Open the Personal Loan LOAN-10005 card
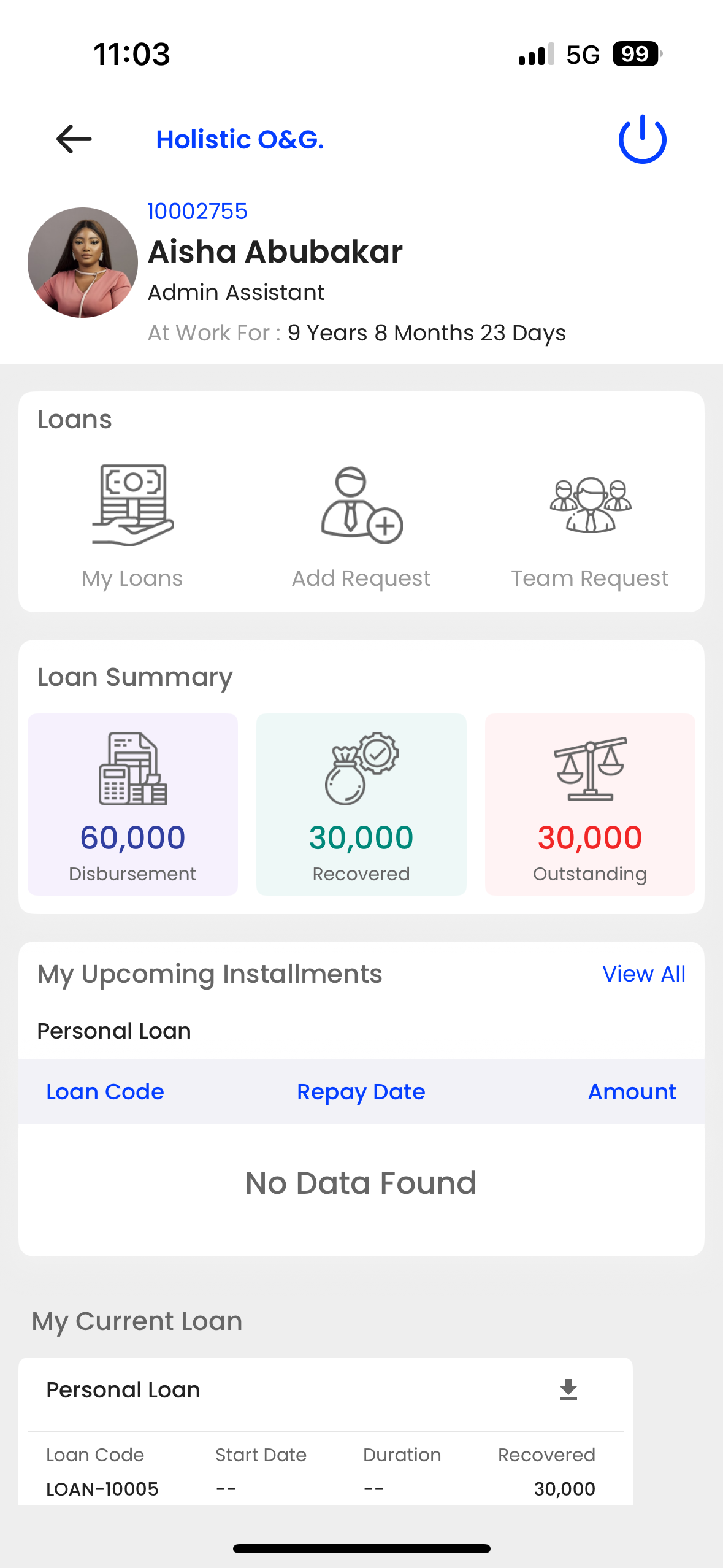The width and height of the screenshot is (723, 1568). [326, 1431]
